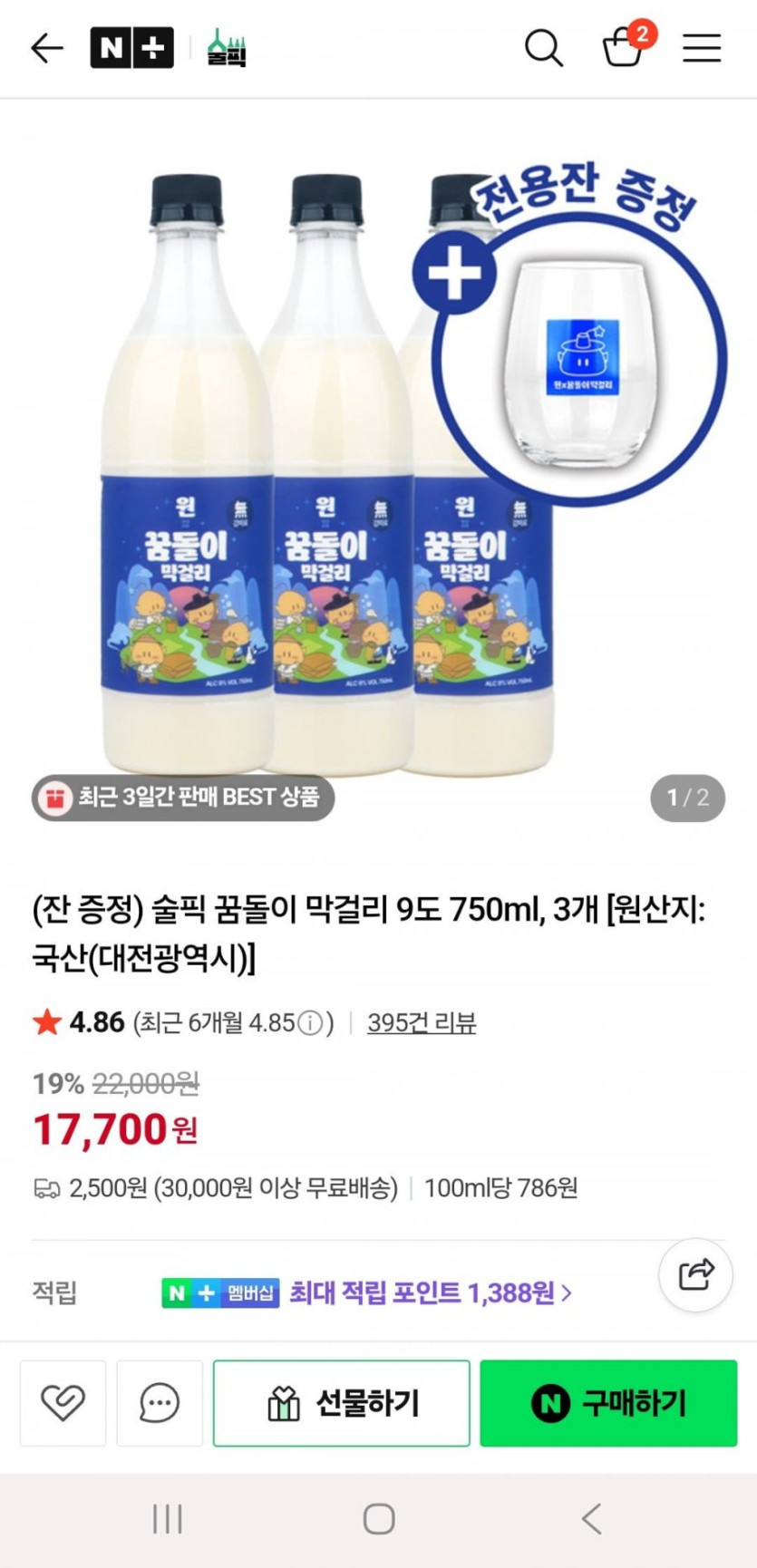Show info about the recent 6-month rating
This screenshot has height=1568, width=757.
[x=311, y=1023]
